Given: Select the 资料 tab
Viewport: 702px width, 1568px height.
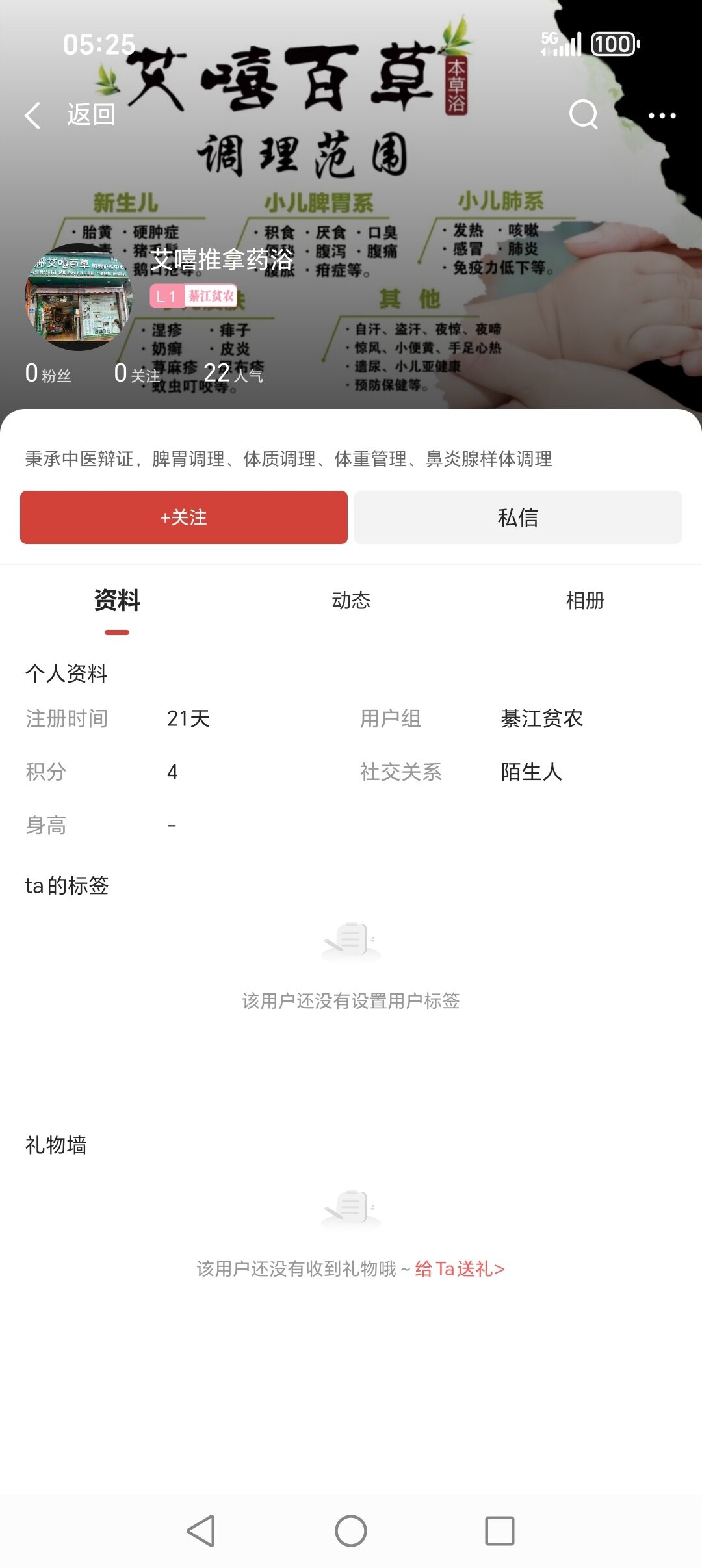Looking at the screenshot, I should pos(117,600).
